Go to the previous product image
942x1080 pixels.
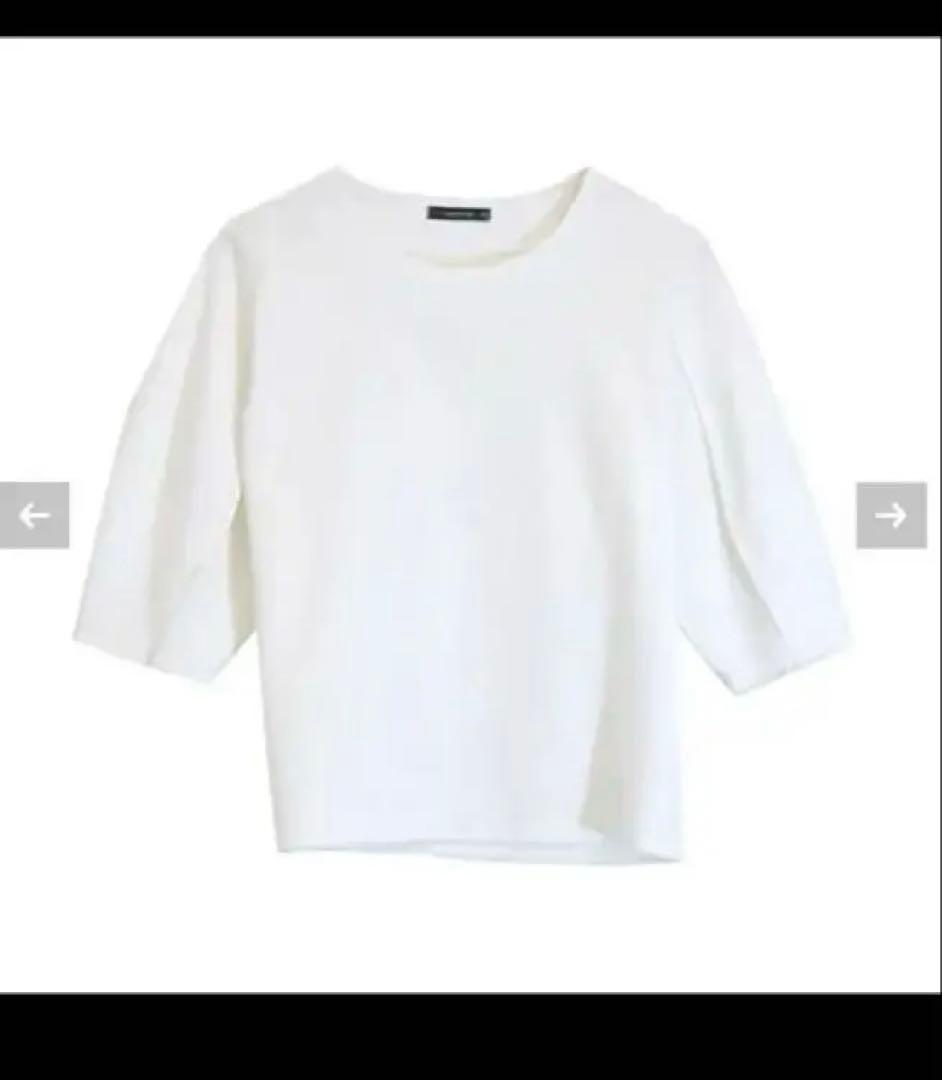(34, 515)
